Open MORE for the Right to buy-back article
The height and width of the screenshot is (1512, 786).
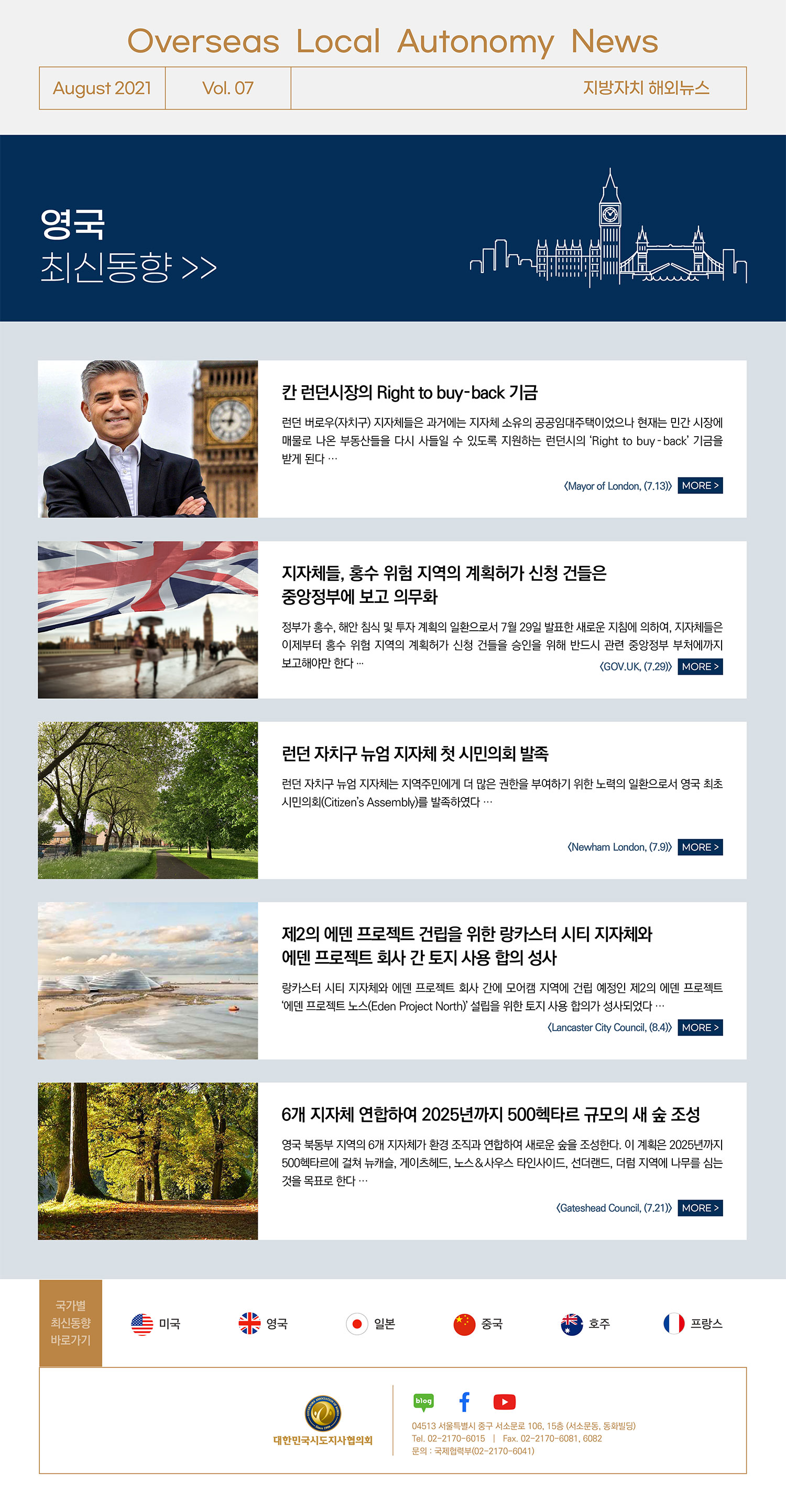[700, 485]
